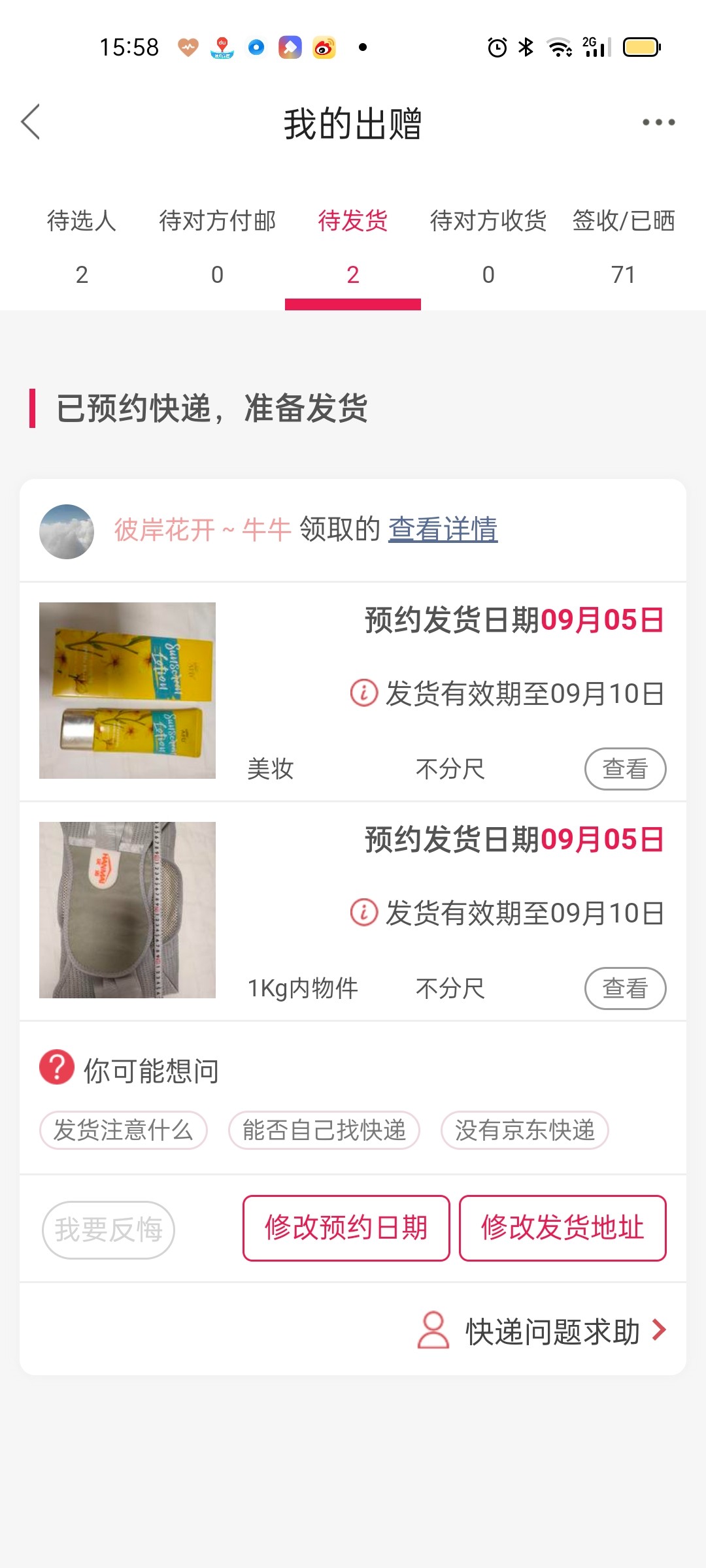Tap the 查看详情 link

[x=443, y=529]
